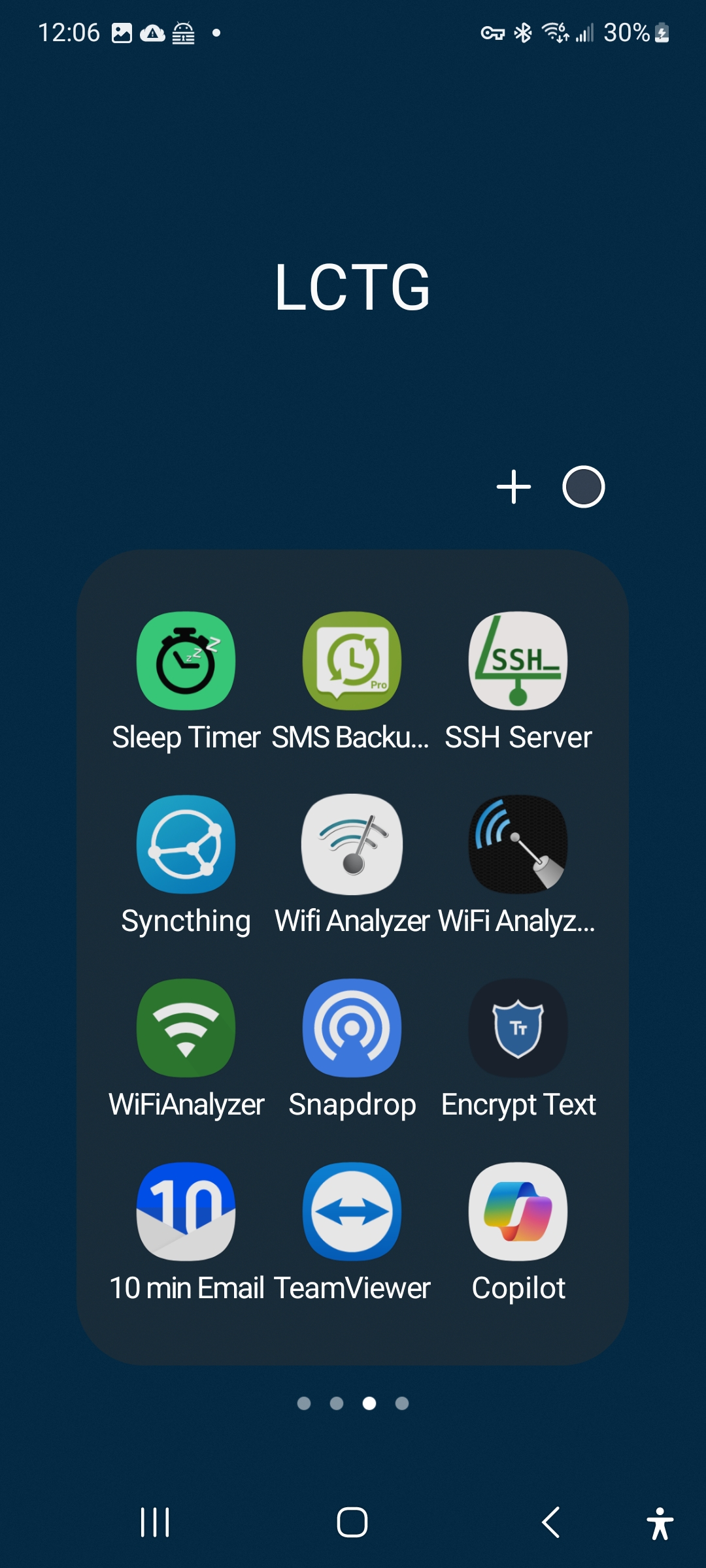Image resolution: width=706 pixels, height=1568 pixels.
Task: Tap the back navigation button
Action: 551,1522
